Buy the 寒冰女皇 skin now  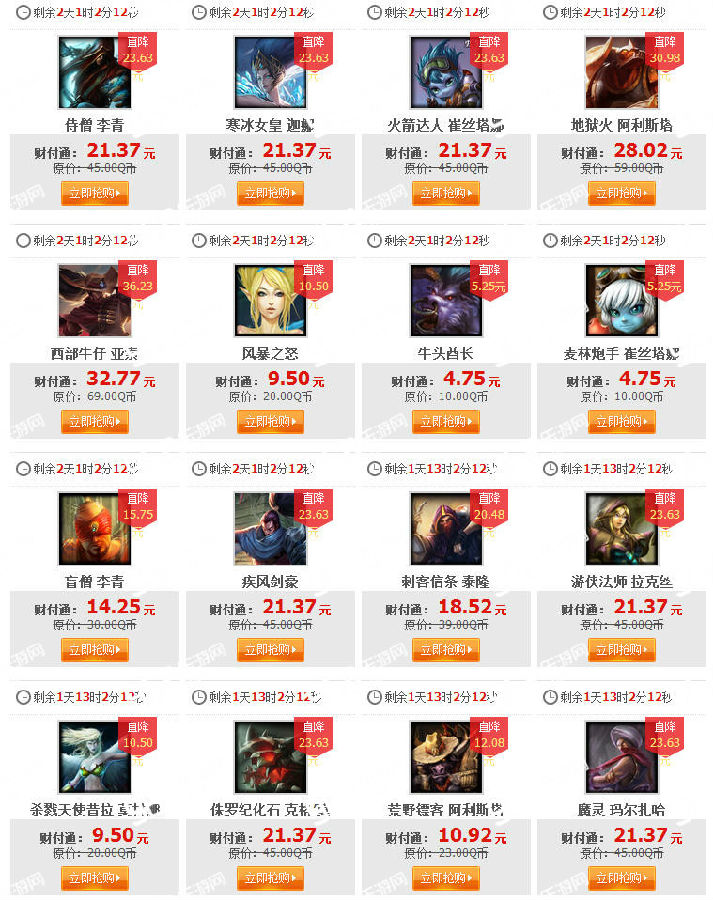[270, 194]
